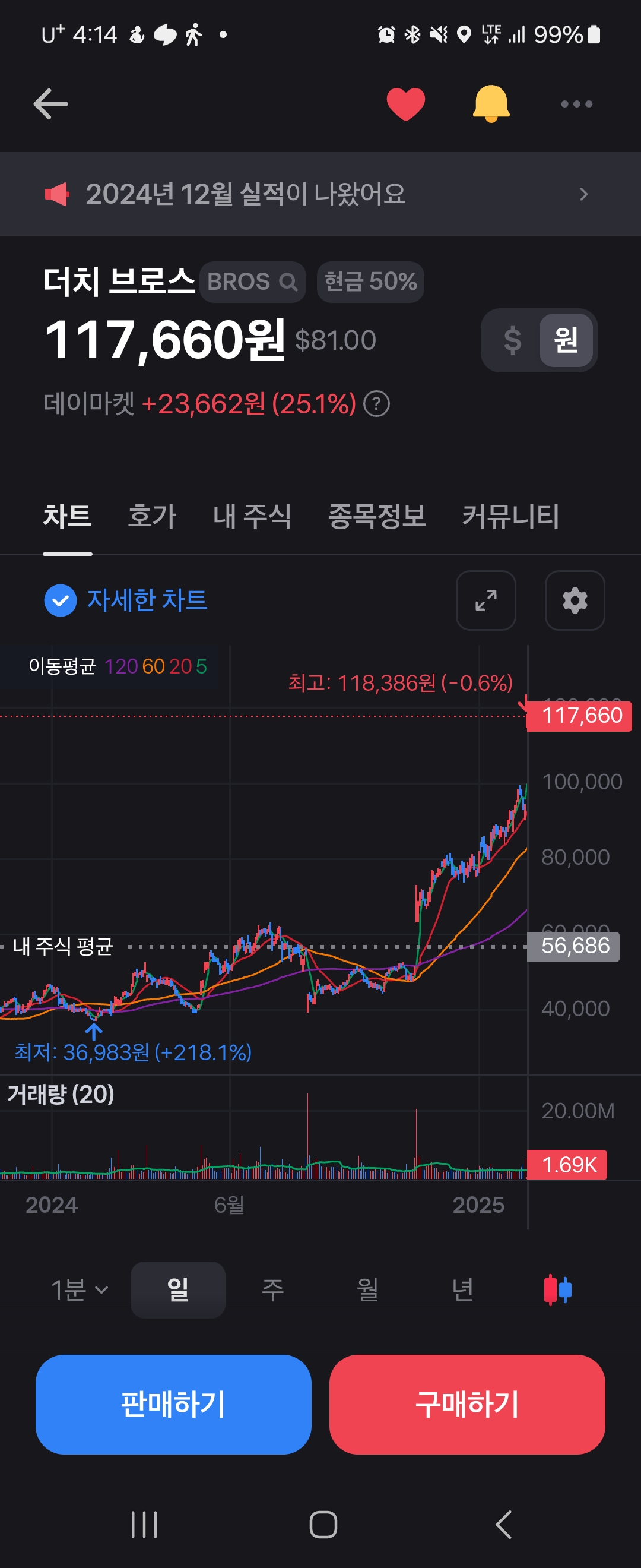Open the 1분 interval dropdown

pyautogui.click(x=79, y=1290)
